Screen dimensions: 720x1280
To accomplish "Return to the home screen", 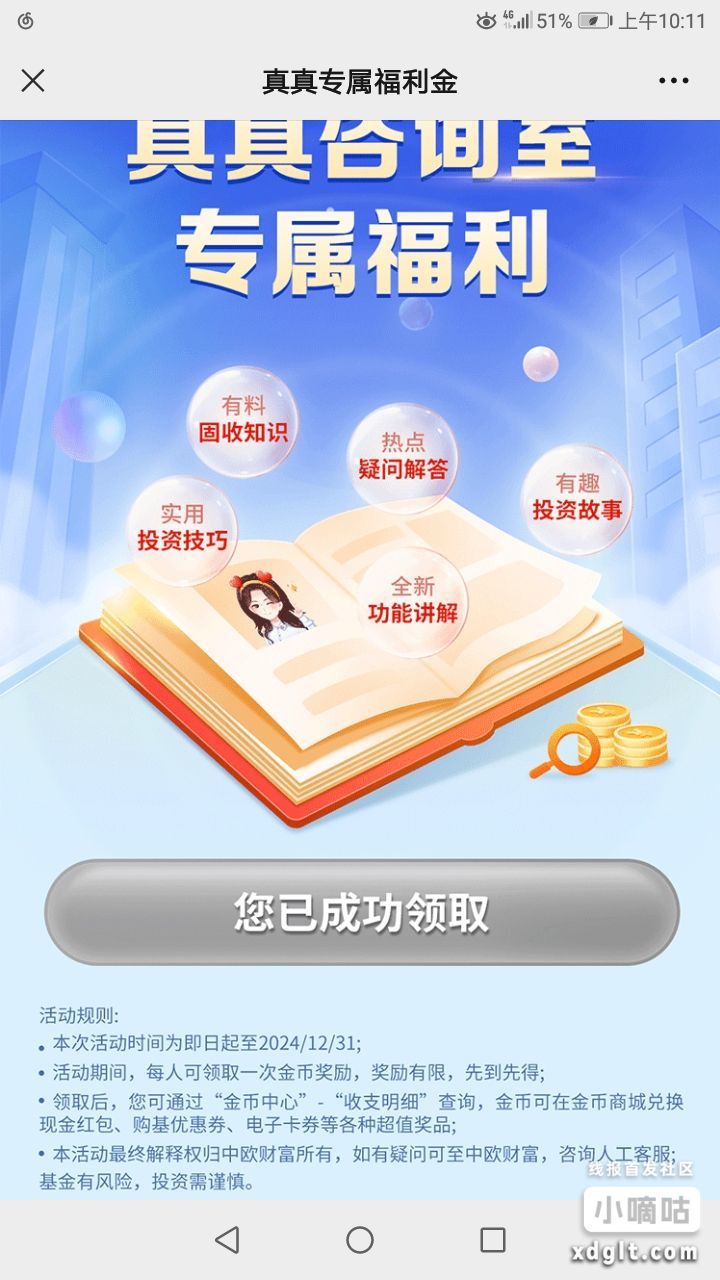I will click(x=360, y=1240).
